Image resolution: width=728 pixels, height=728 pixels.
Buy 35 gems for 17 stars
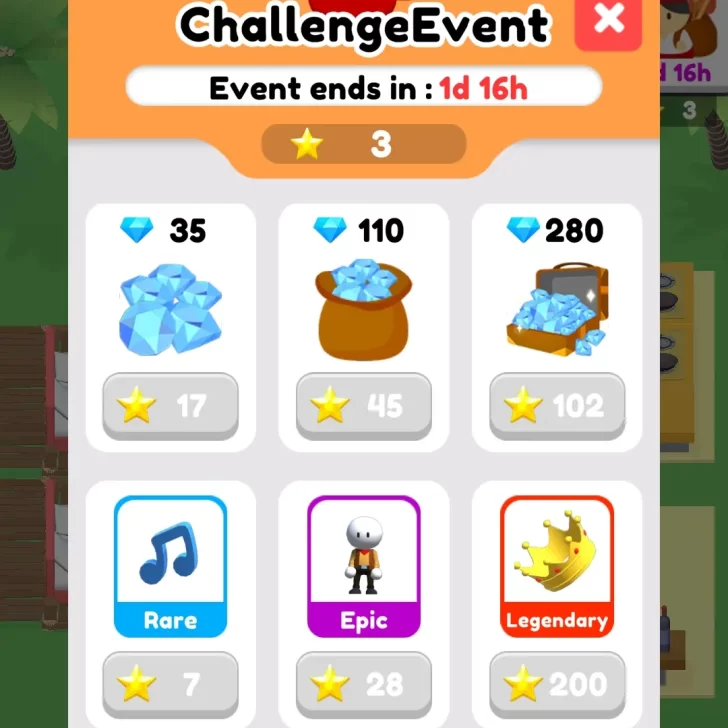pos(170,406)
